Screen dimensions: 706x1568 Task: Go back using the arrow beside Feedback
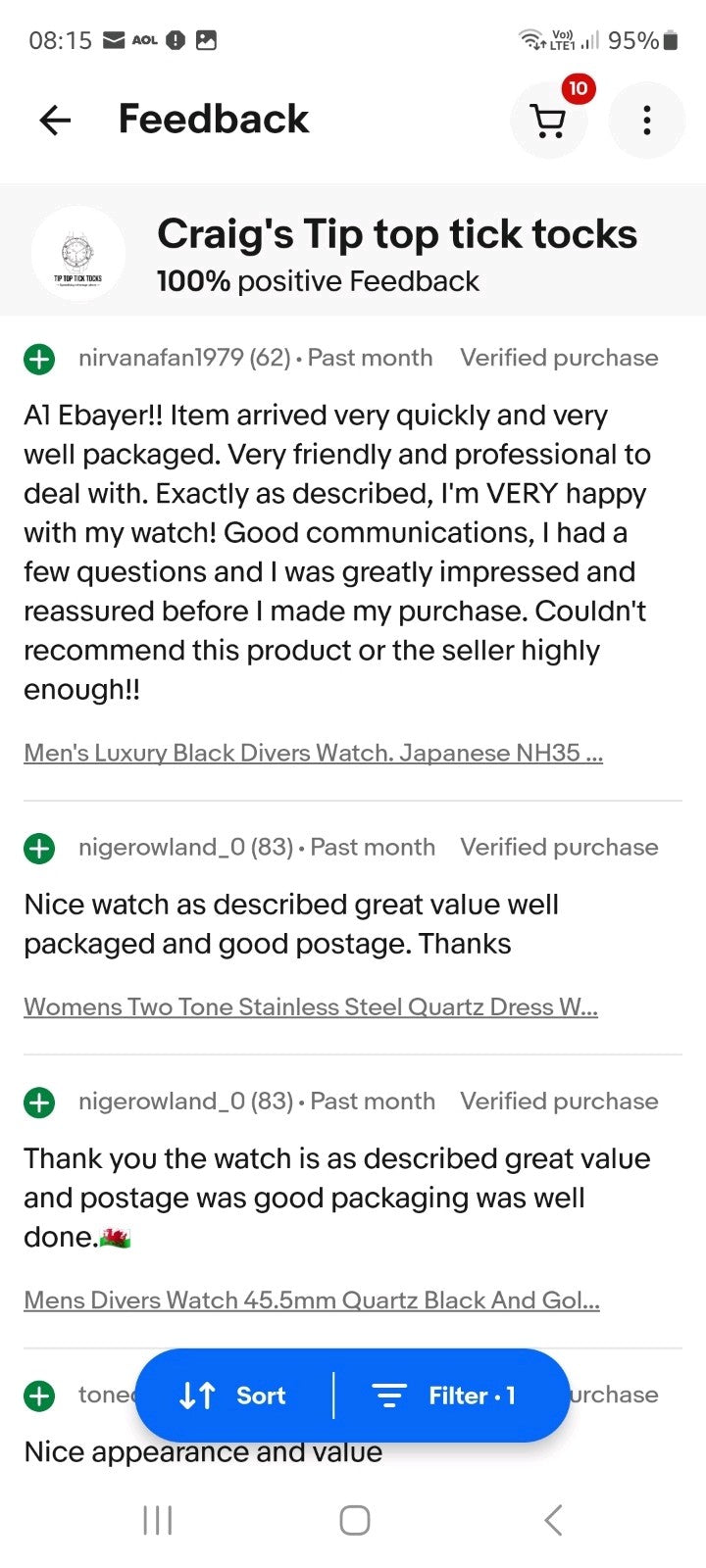pyautogui.click(x=55, y=121)
